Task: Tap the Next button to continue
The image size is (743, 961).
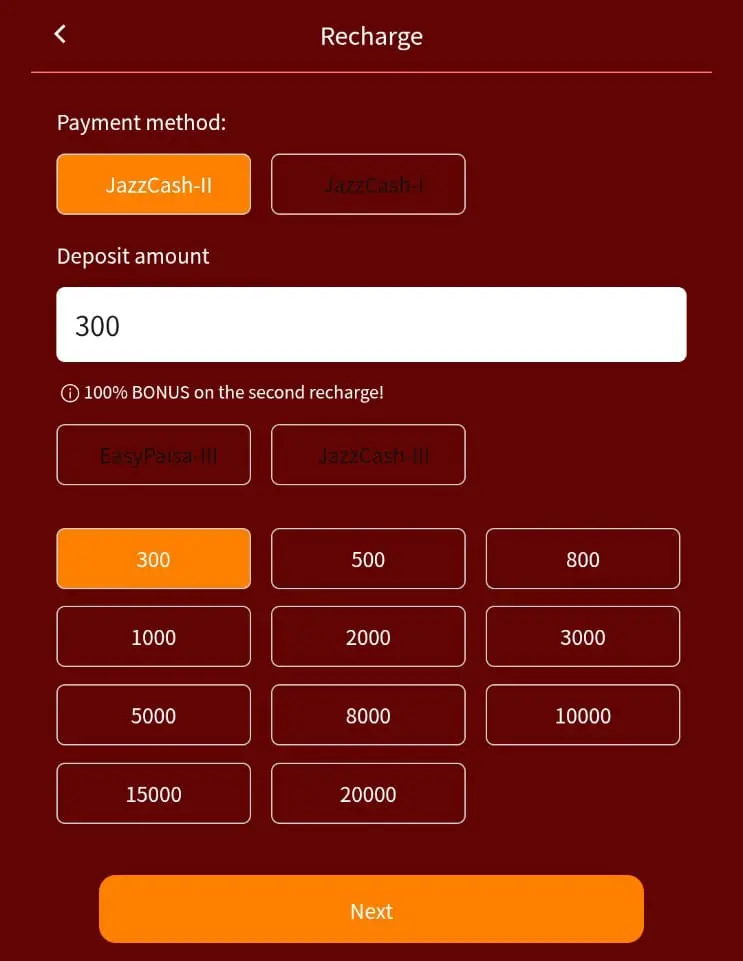Action: [x=371, y=910]
